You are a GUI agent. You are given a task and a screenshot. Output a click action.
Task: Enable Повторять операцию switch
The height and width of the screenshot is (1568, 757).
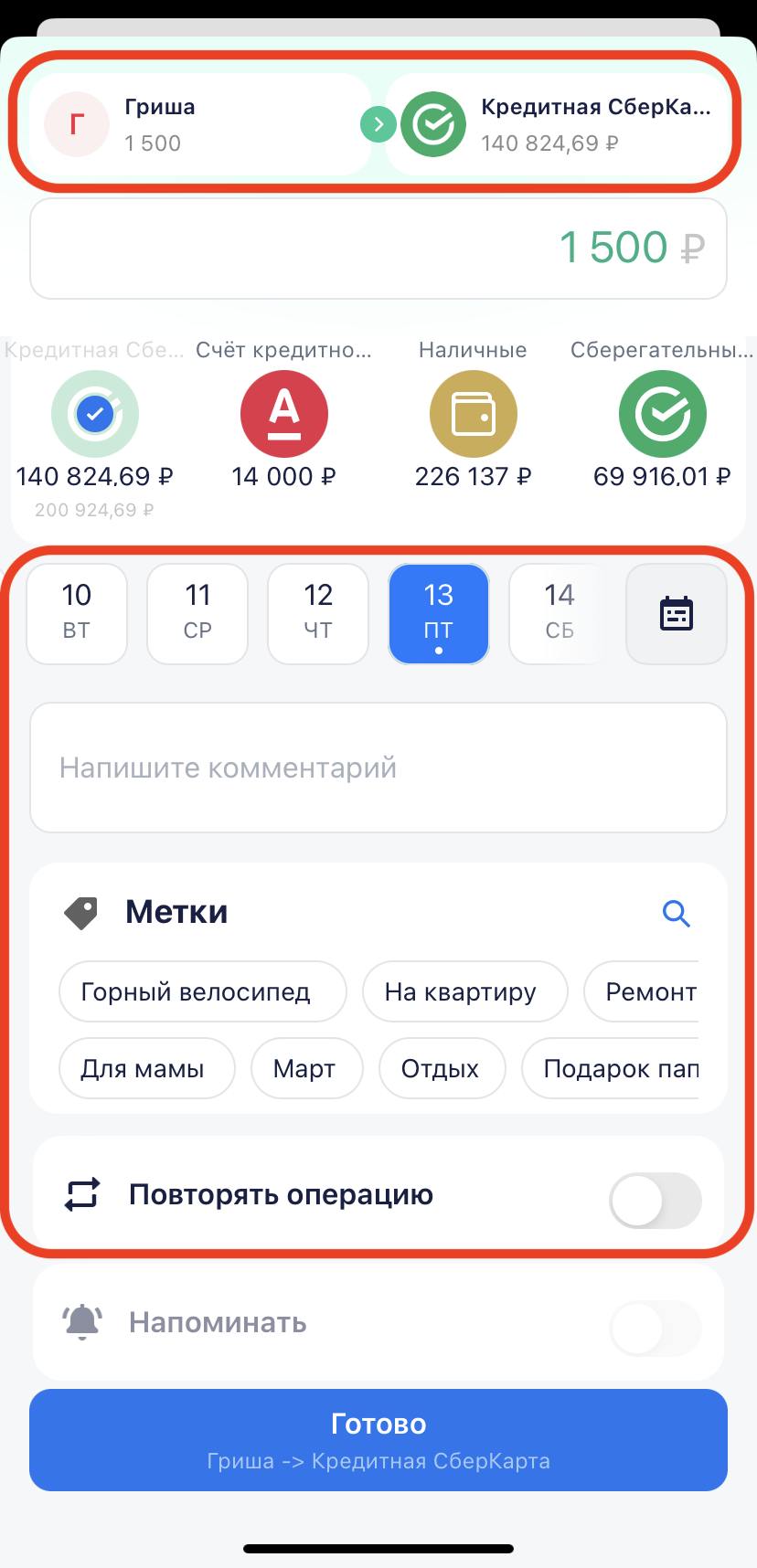[x=655, y=1200]
